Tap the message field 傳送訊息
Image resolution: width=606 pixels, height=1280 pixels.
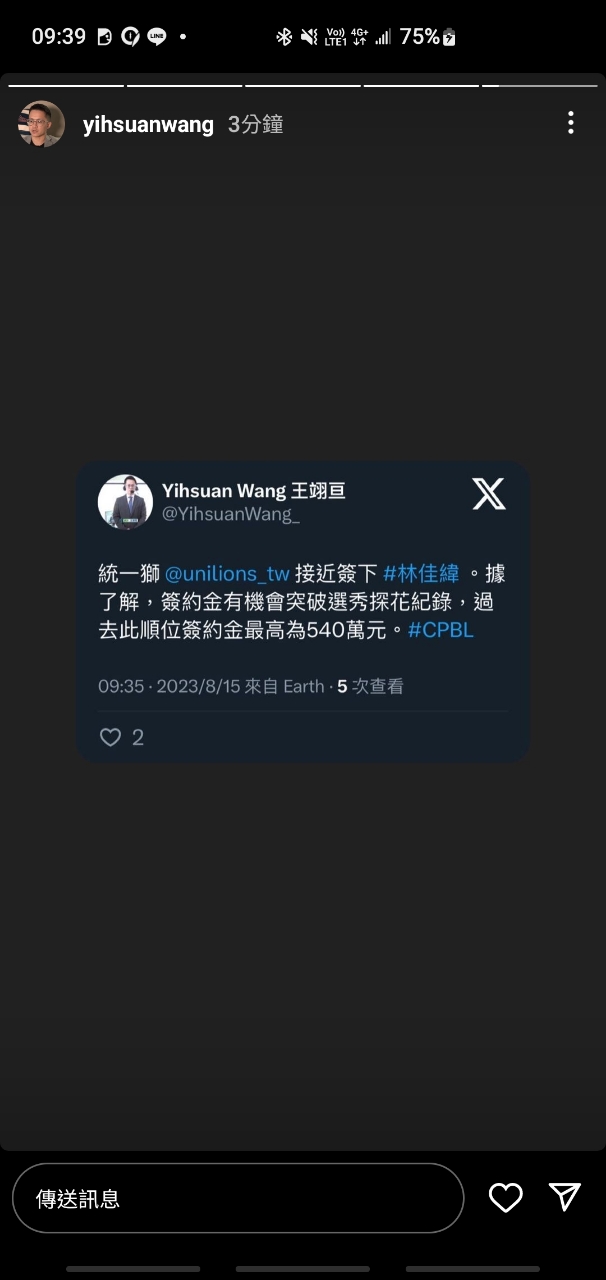coord(238,1198)
